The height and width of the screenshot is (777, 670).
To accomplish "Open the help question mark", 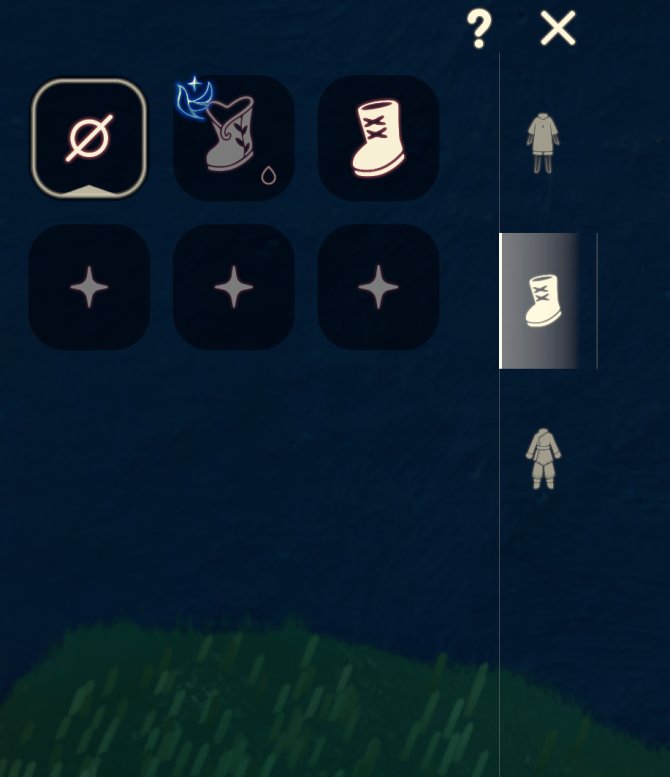I will pos(480,29).
